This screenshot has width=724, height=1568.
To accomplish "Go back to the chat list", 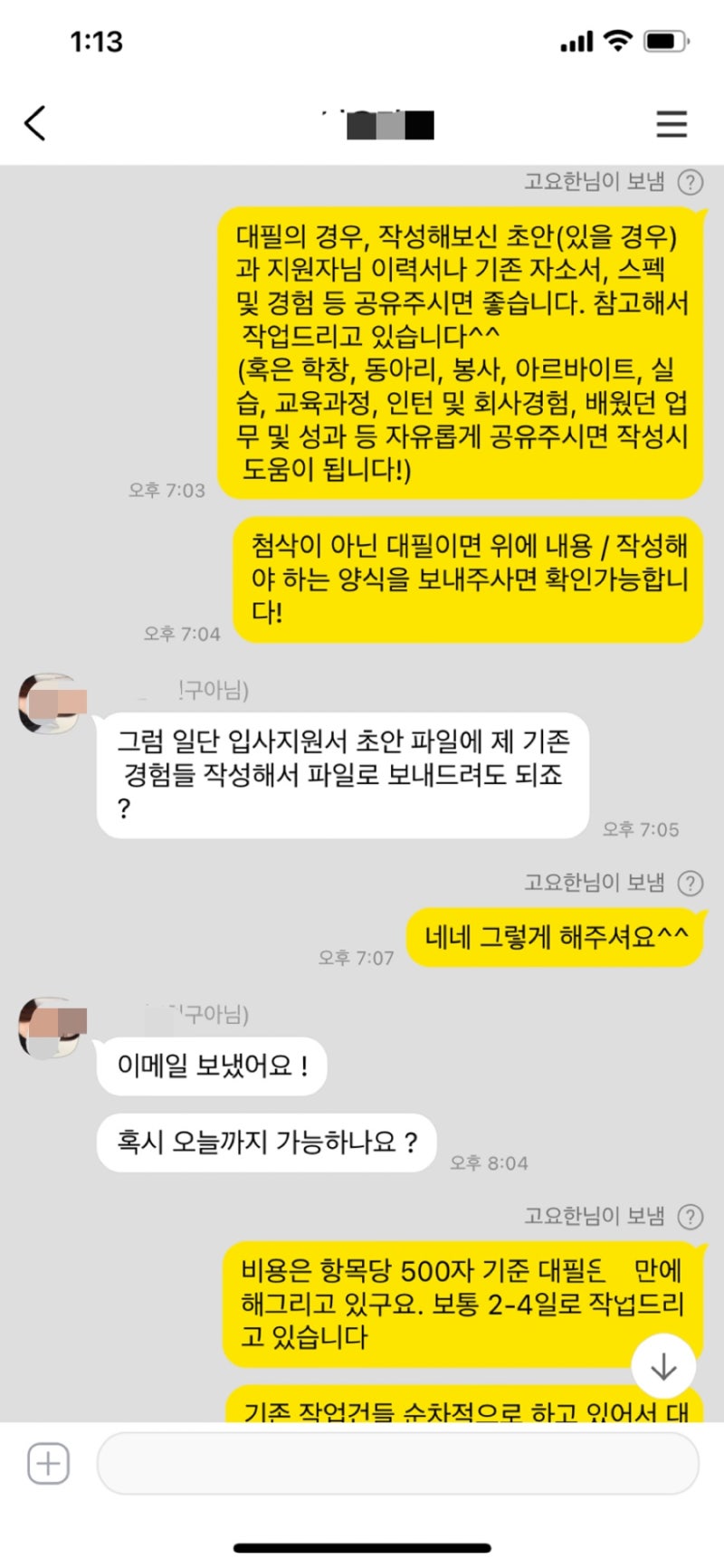I will (x=35, y=123).
